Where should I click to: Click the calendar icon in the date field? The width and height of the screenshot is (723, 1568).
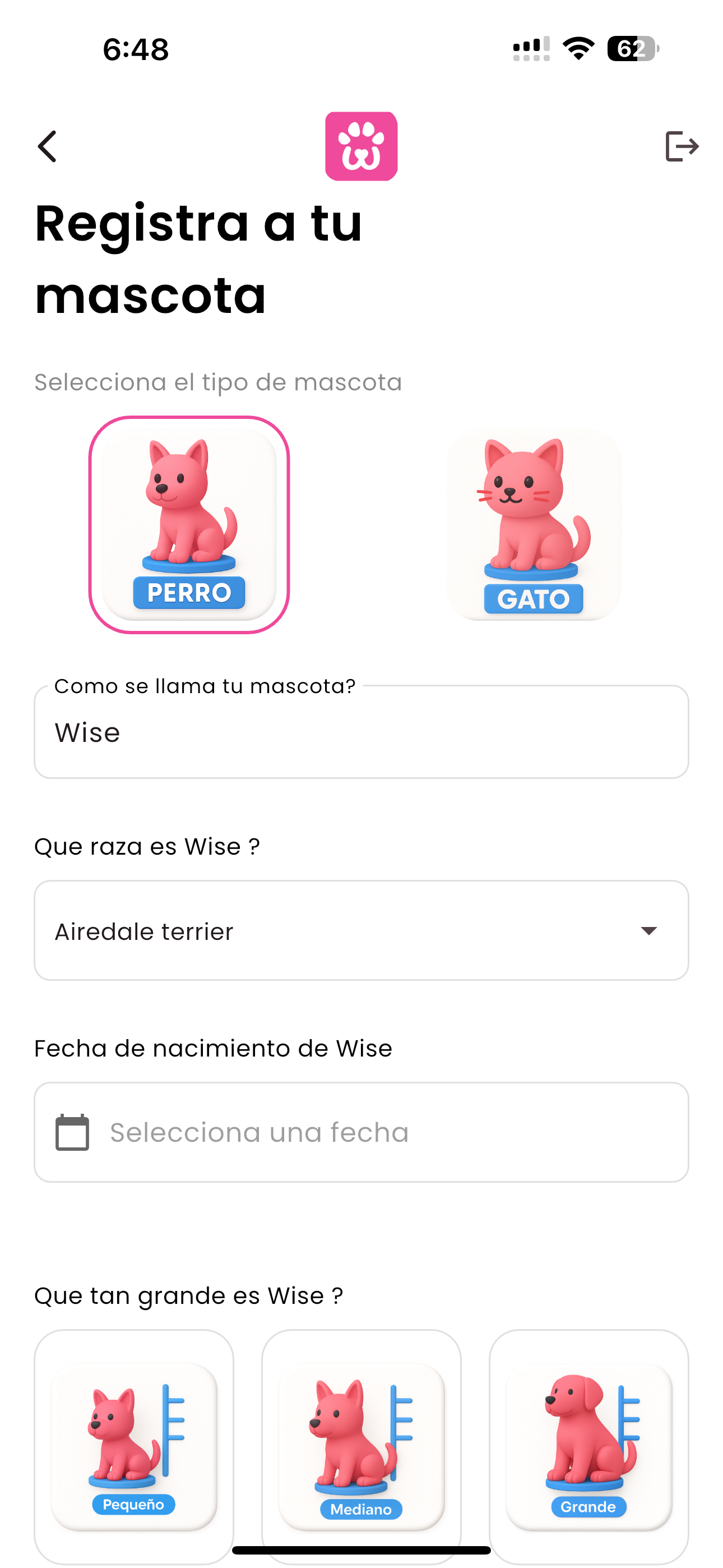pos(73,1132)
